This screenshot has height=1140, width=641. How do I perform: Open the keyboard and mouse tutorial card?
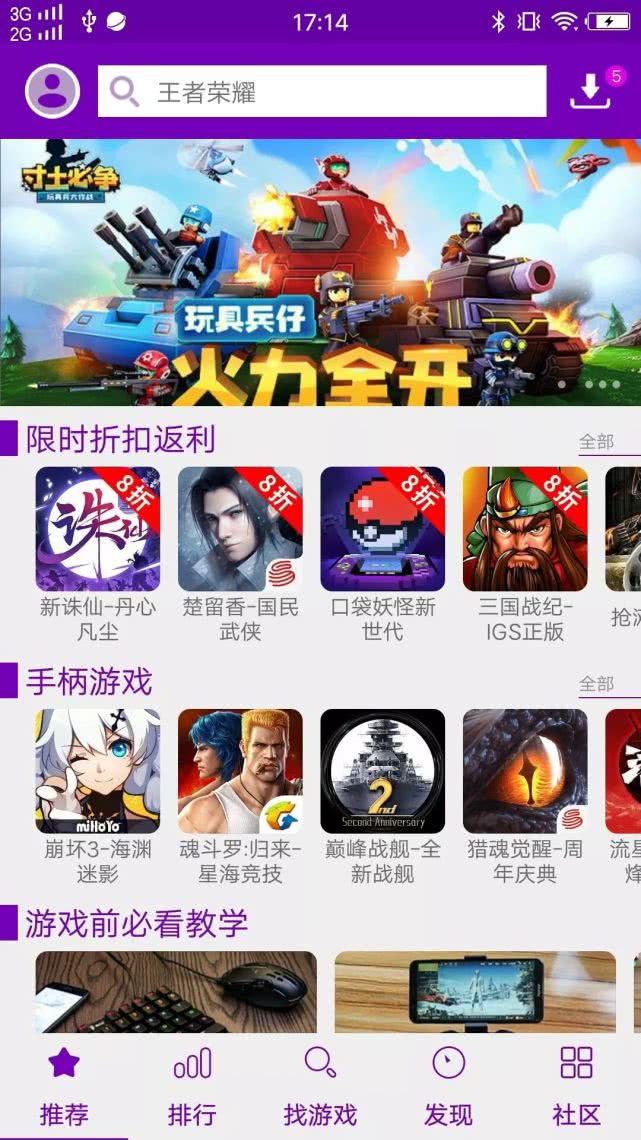tap(176, 992)
